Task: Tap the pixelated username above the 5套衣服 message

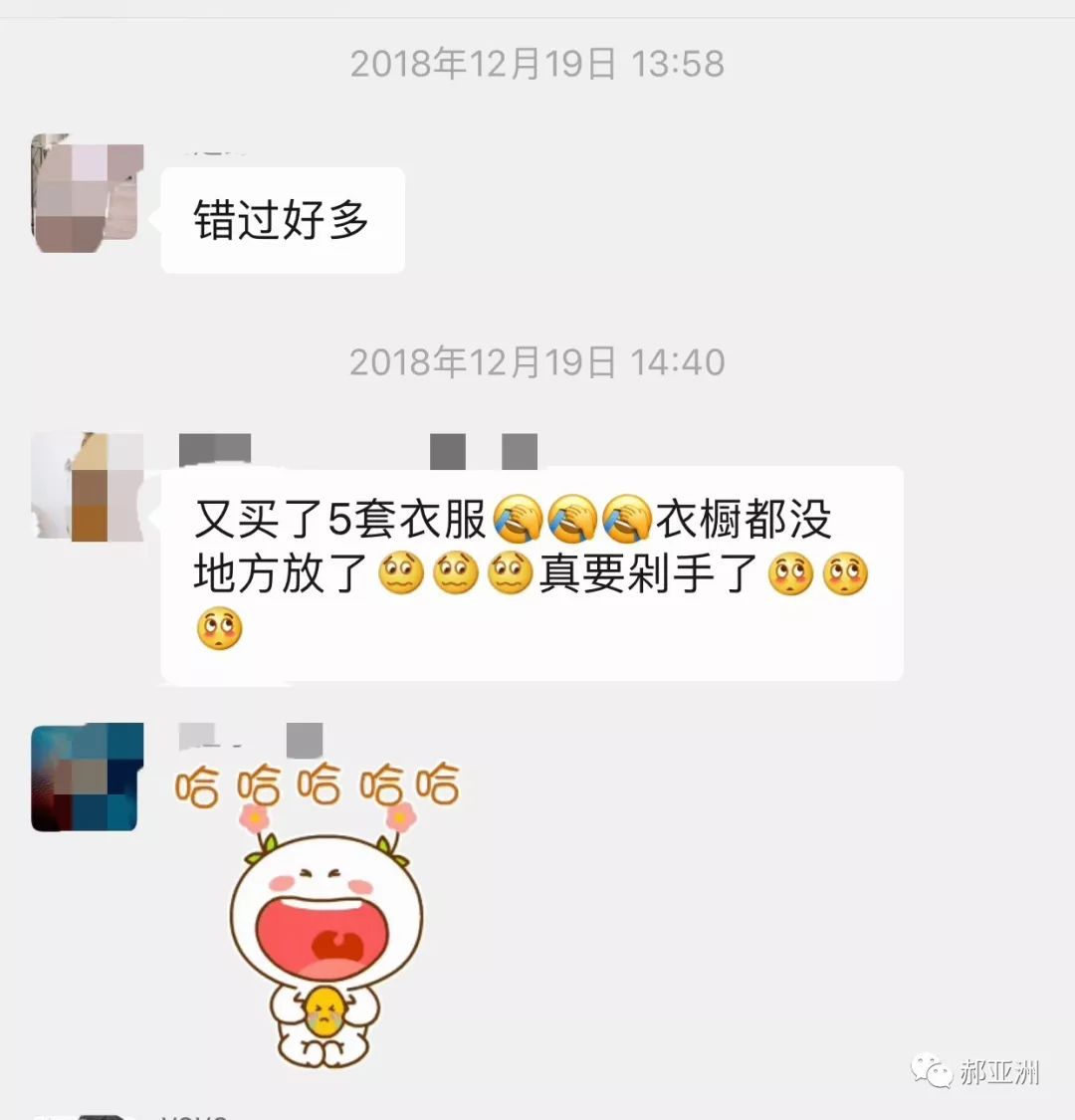Action: point(214,446)
